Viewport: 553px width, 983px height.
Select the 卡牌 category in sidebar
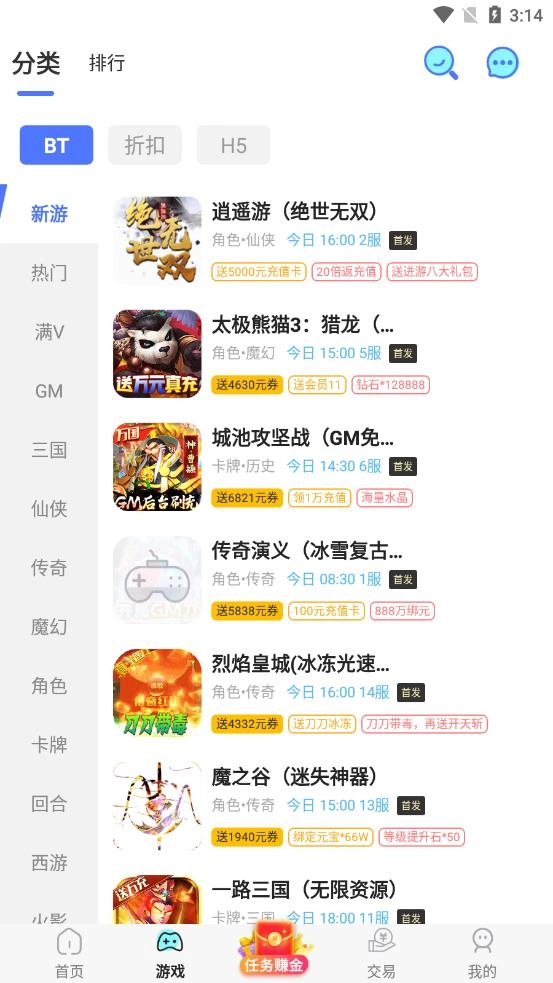point(49,744)
